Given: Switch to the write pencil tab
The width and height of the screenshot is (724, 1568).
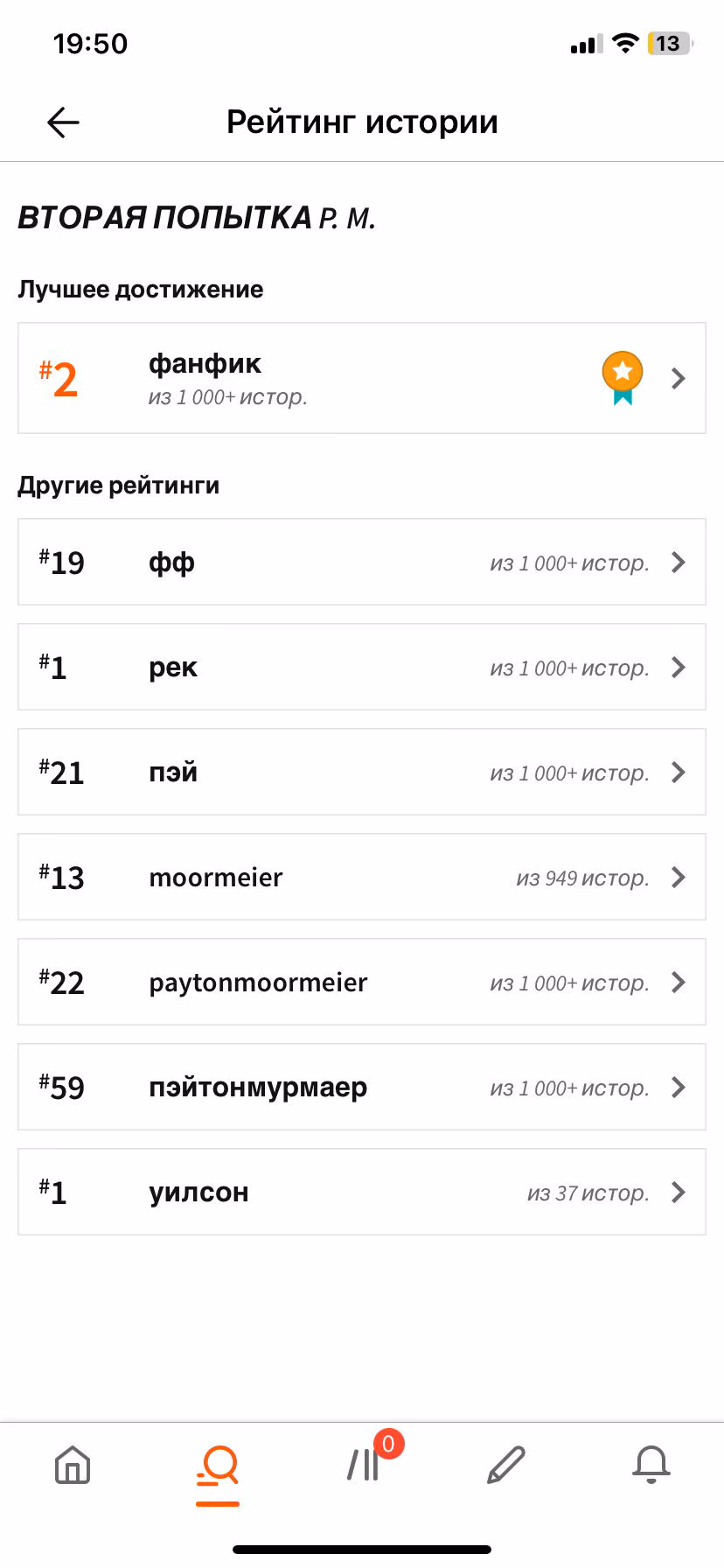Looking at the screenshot, I should point(506,1465).
